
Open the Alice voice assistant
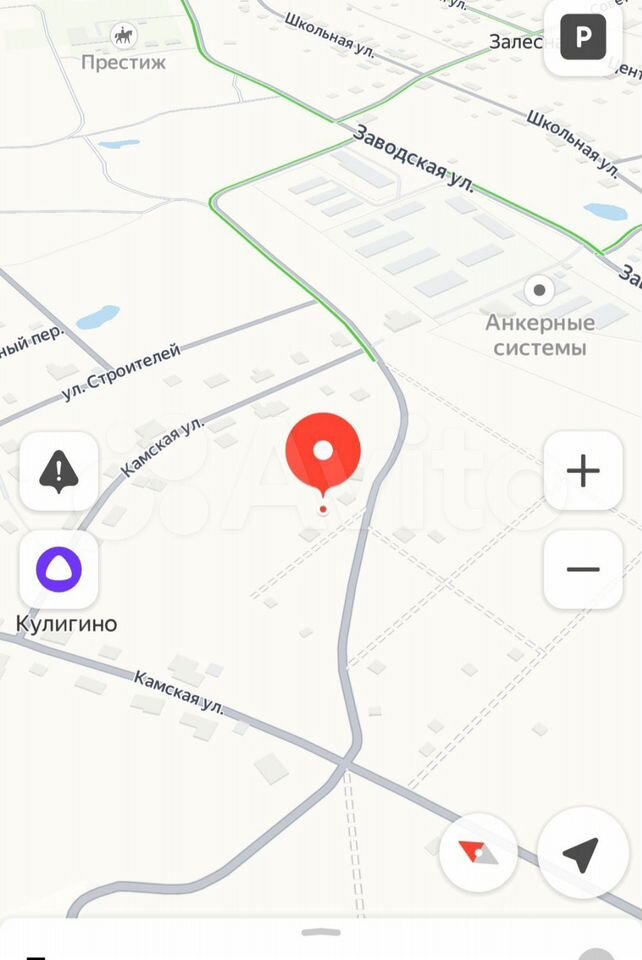[x=59, y=570]
